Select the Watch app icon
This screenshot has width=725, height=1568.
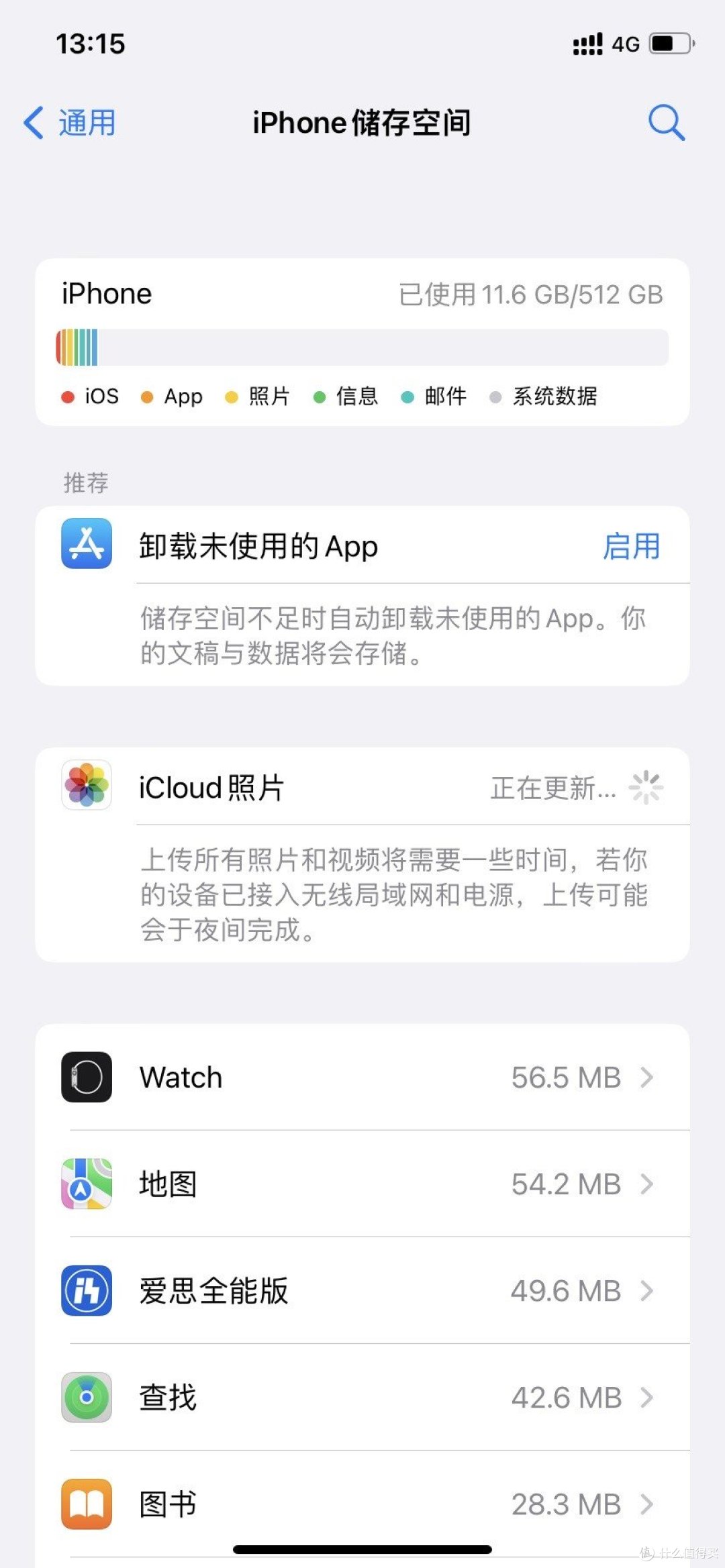[86, 1077]
